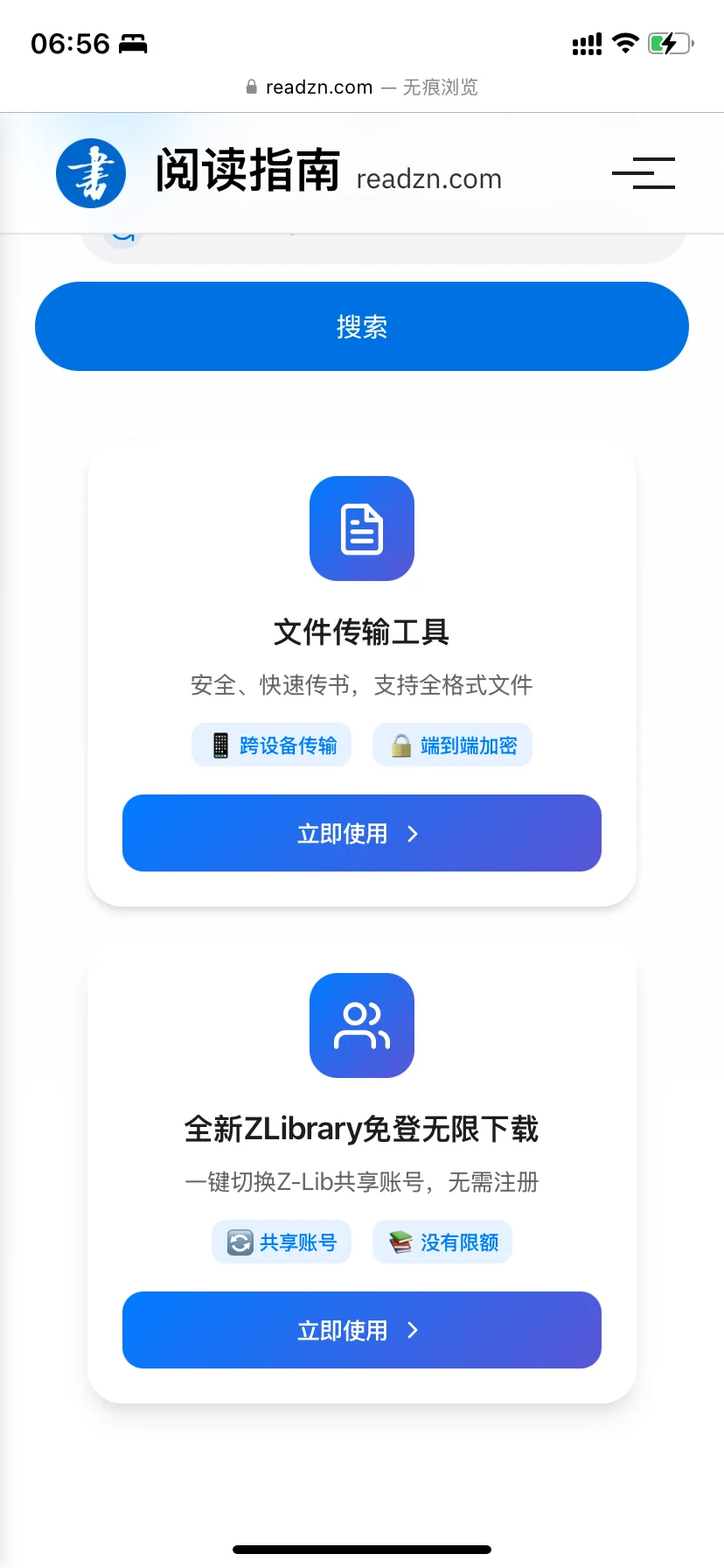Open the readzn.com address bar
This screenshot has height=1568, width=724.
pyautogui.click(x=362, y=87)
